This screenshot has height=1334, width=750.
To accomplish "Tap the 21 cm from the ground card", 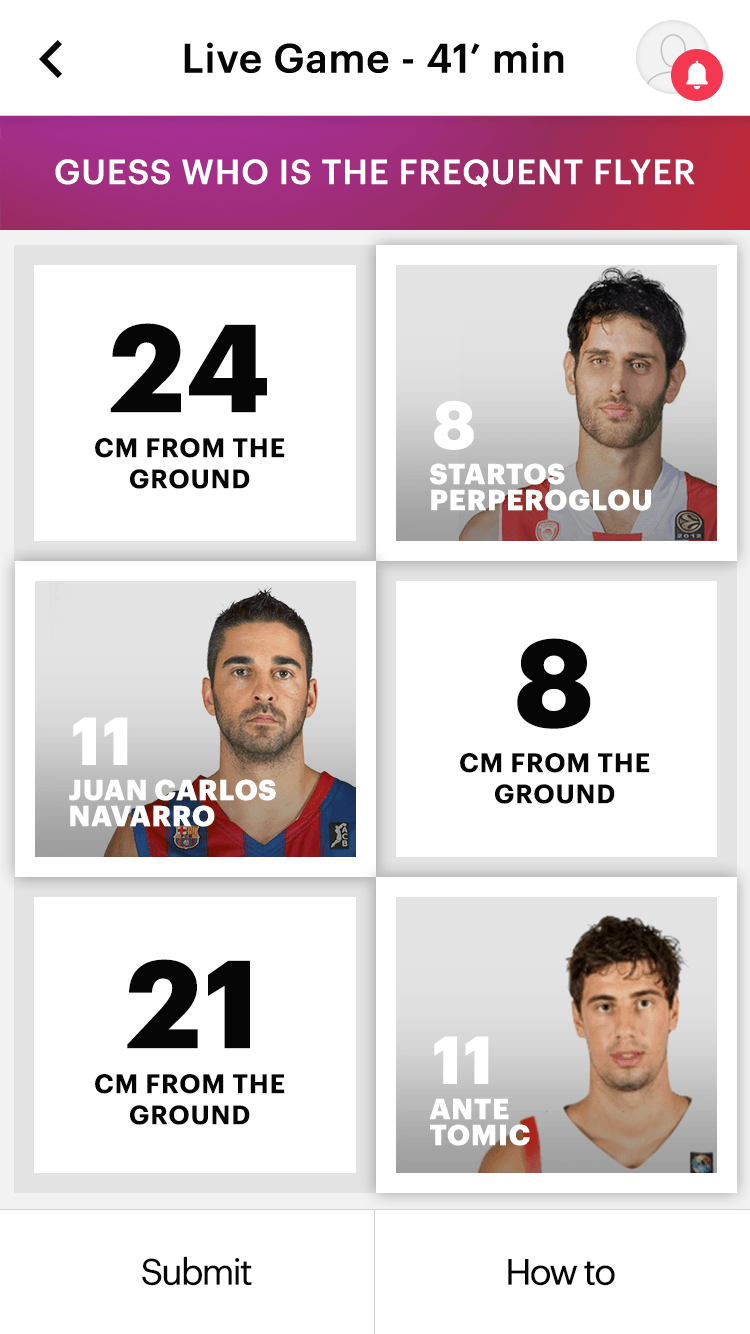I will click(x=195, y=1035).
